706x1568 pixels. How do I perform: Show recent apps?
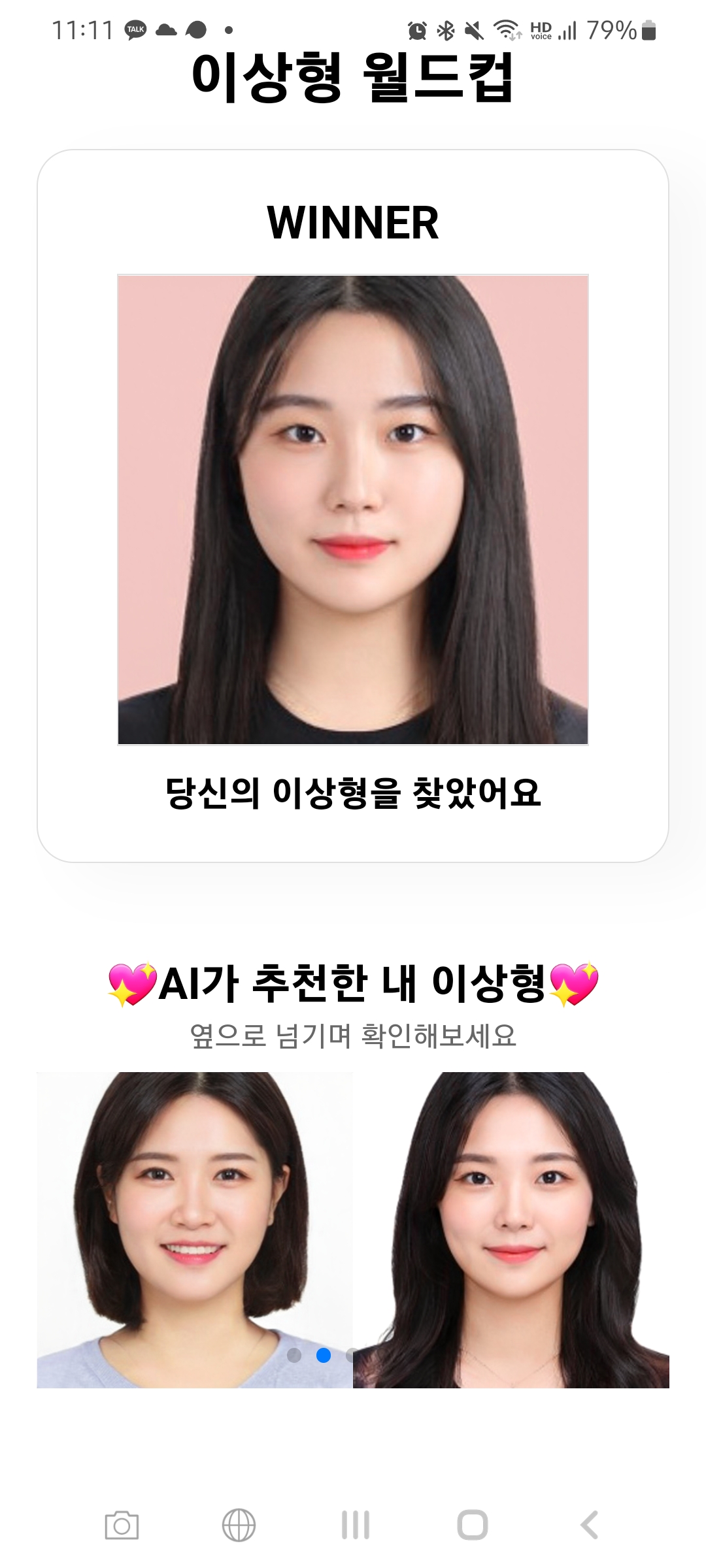(x=356, y=1526)
